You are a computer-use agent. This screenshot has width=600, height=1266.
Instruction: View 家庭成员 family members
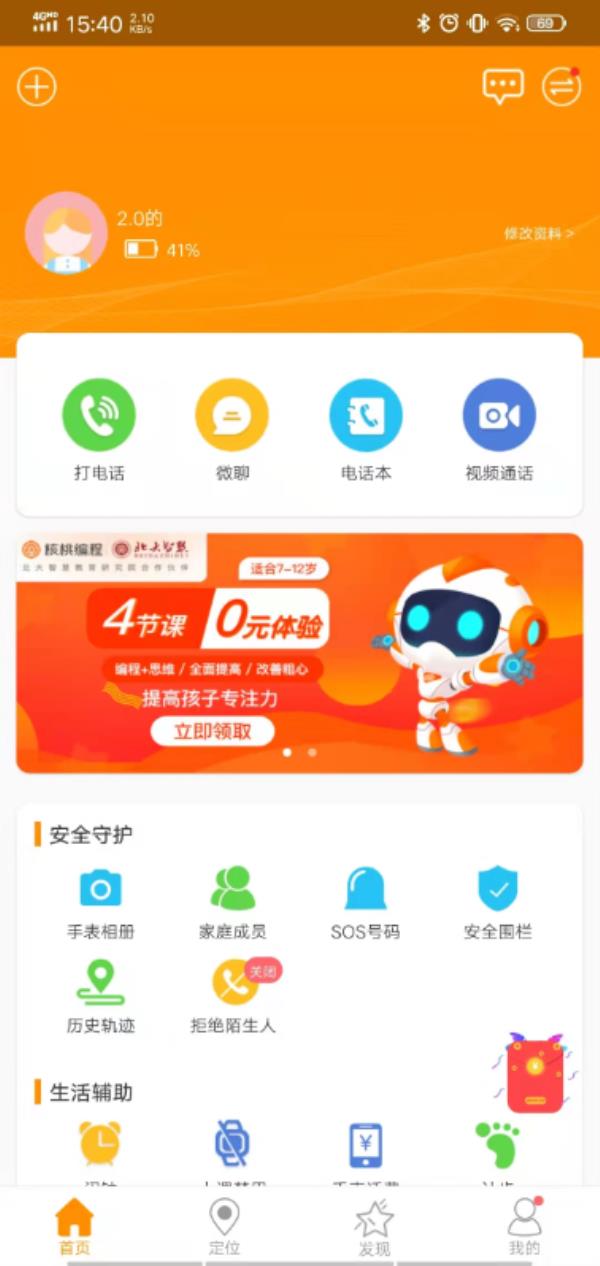(232, 902)
